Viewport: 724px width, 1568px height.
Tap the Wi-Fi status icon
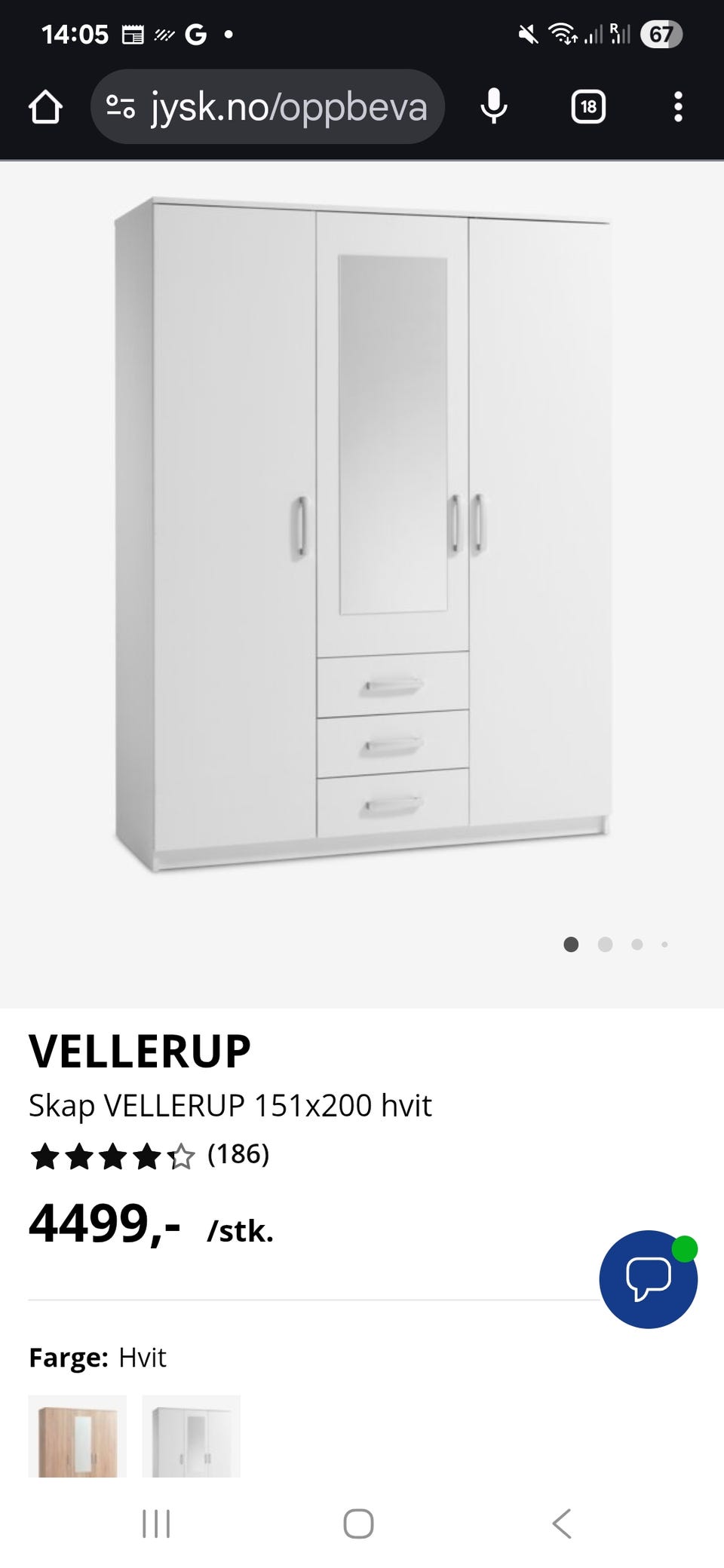563,32
